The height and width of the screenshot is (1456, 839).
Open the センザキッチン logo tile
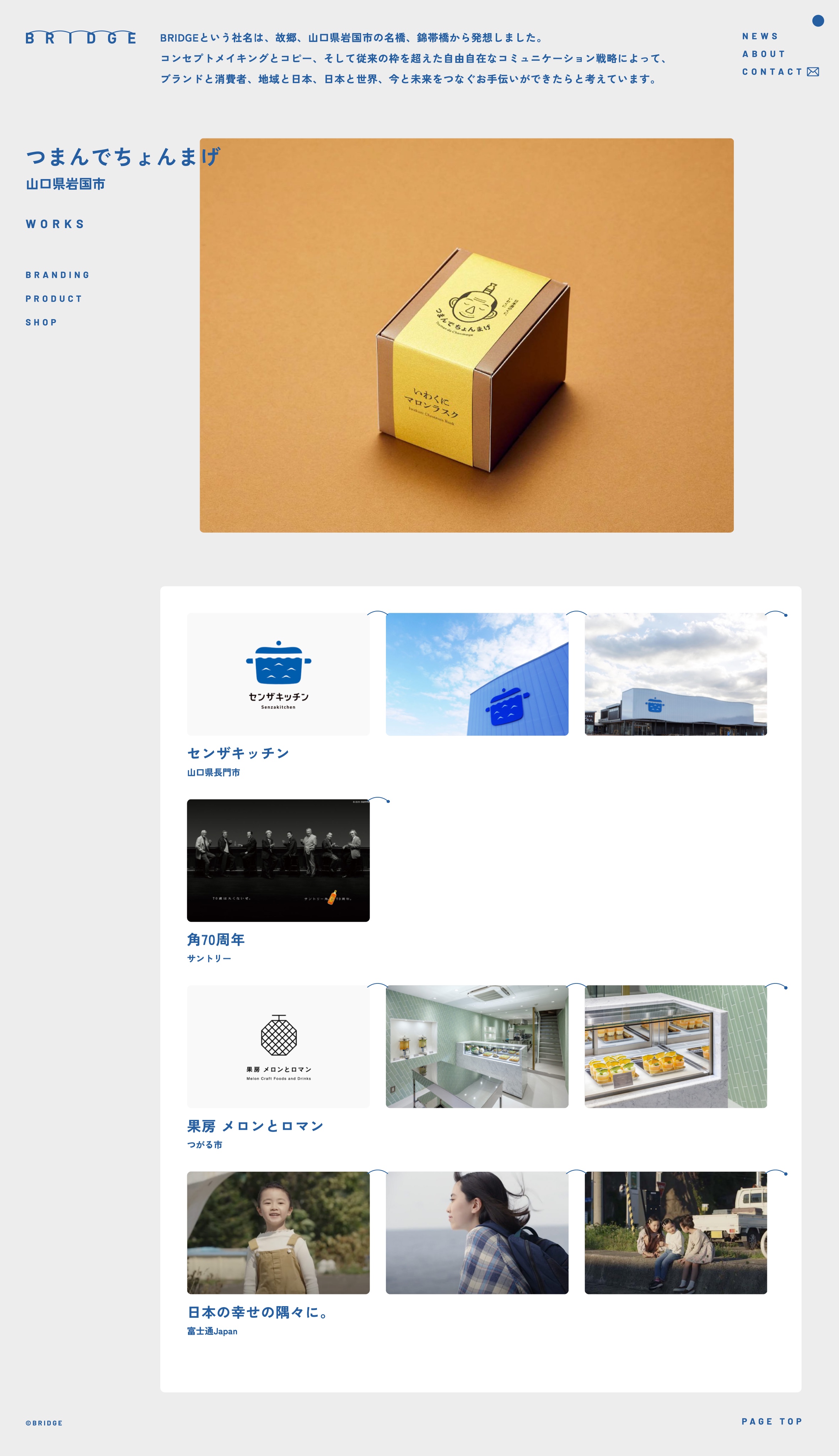[x=278, y=674]
